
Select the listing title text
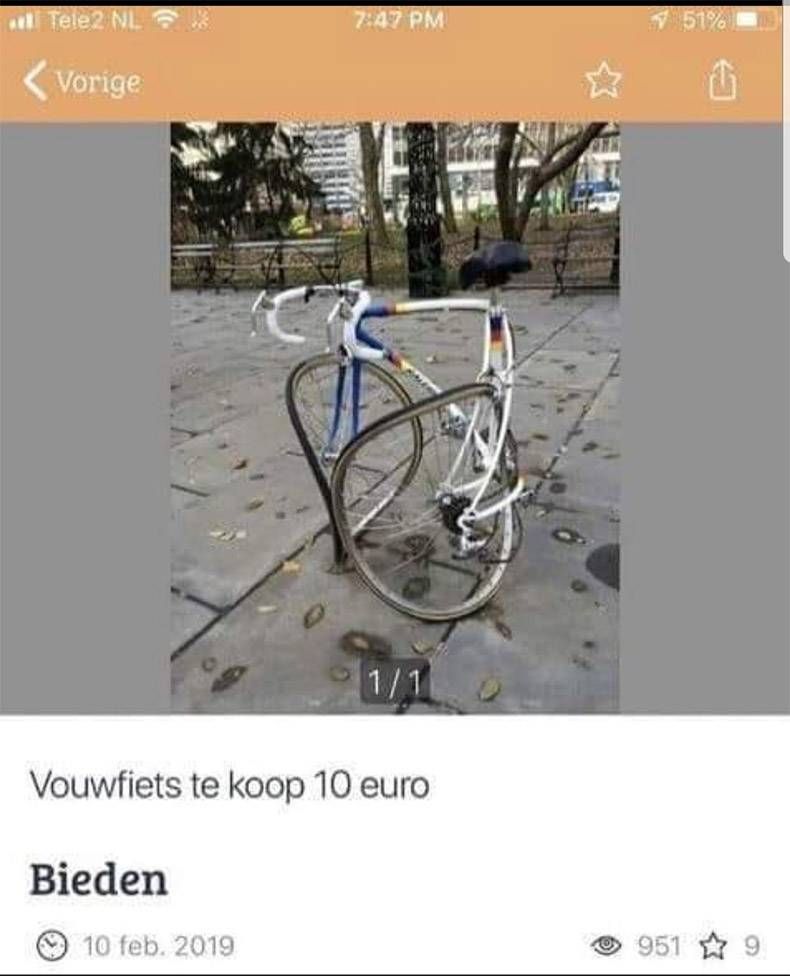coord(230,787)
